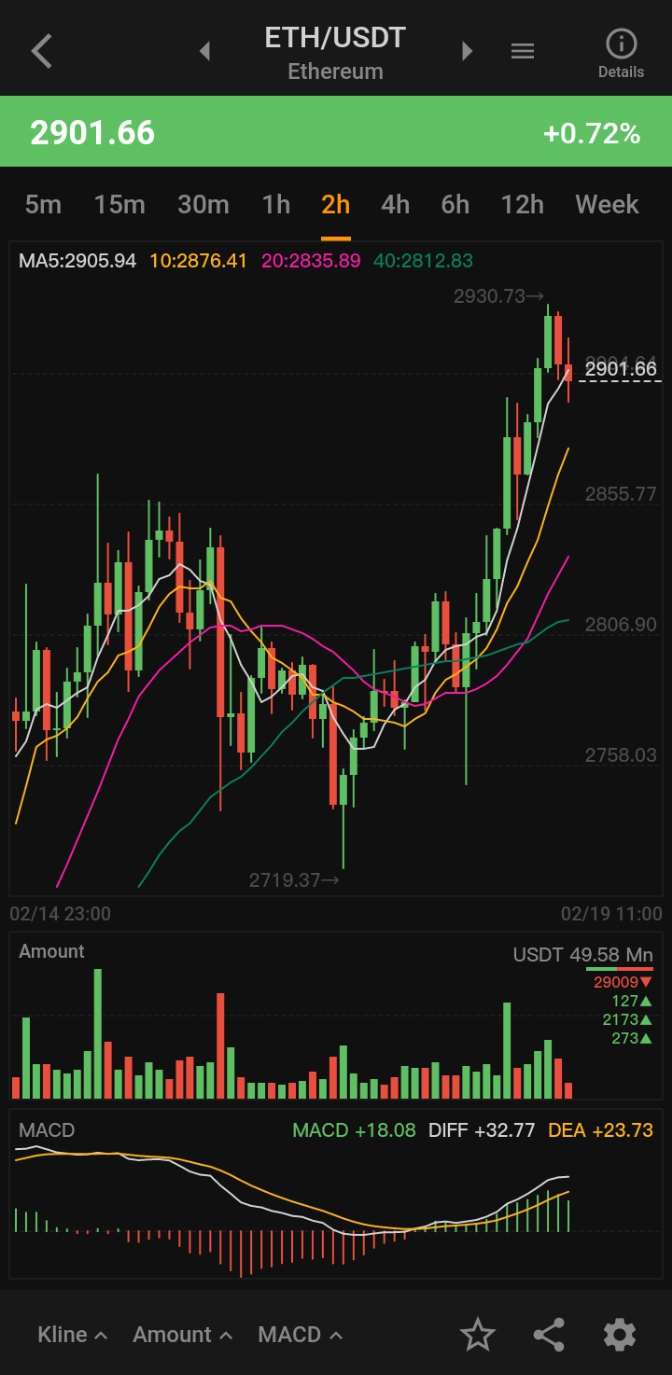Image resolution: width=672 pixels, height=1375 pixels.
Task: Select the 15m timeframe
Action: pyautogui.click(x=119, y=205)
